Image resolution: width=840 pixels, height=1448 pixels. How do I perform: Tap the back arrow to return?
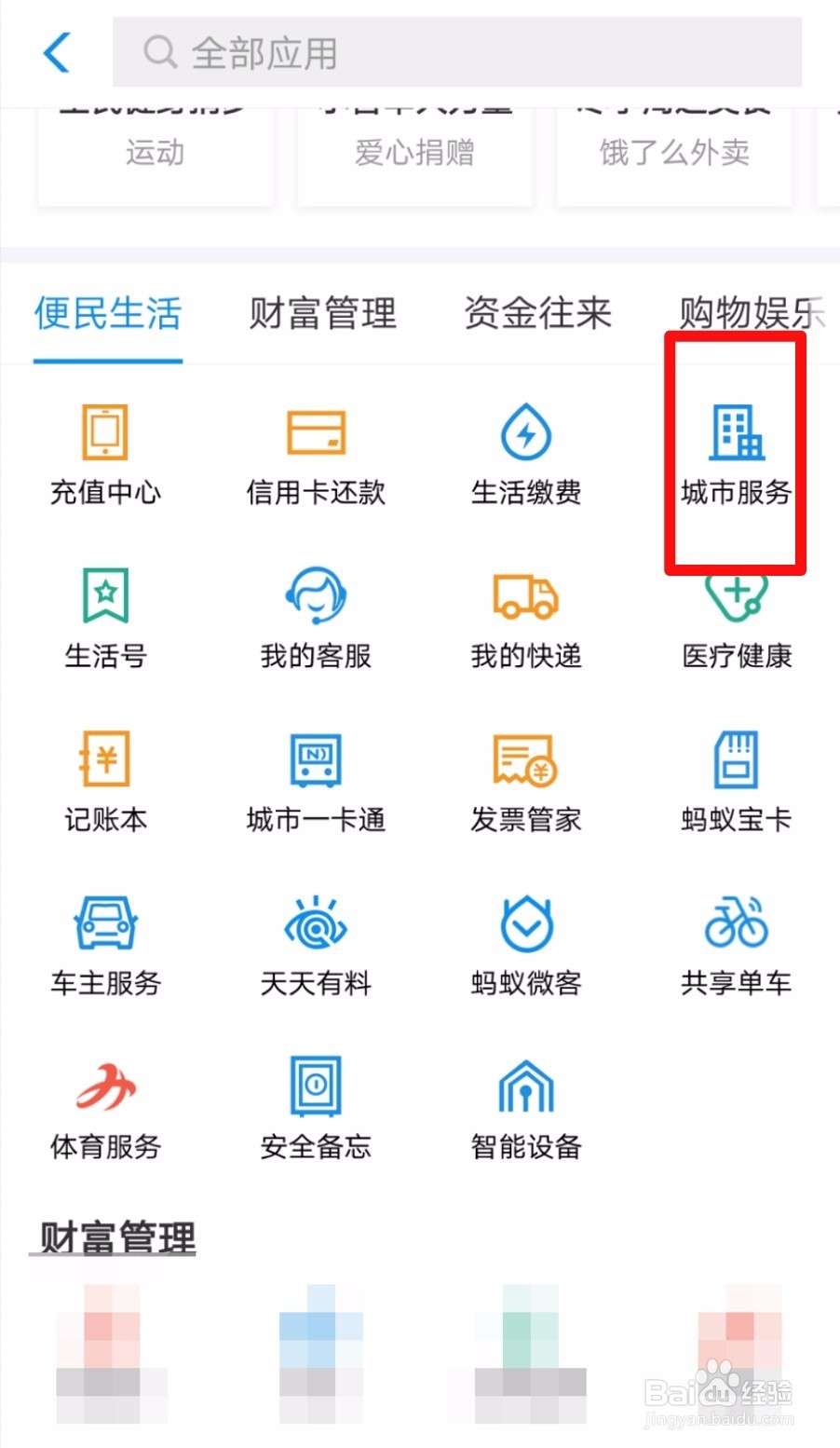tap(56, 53)
